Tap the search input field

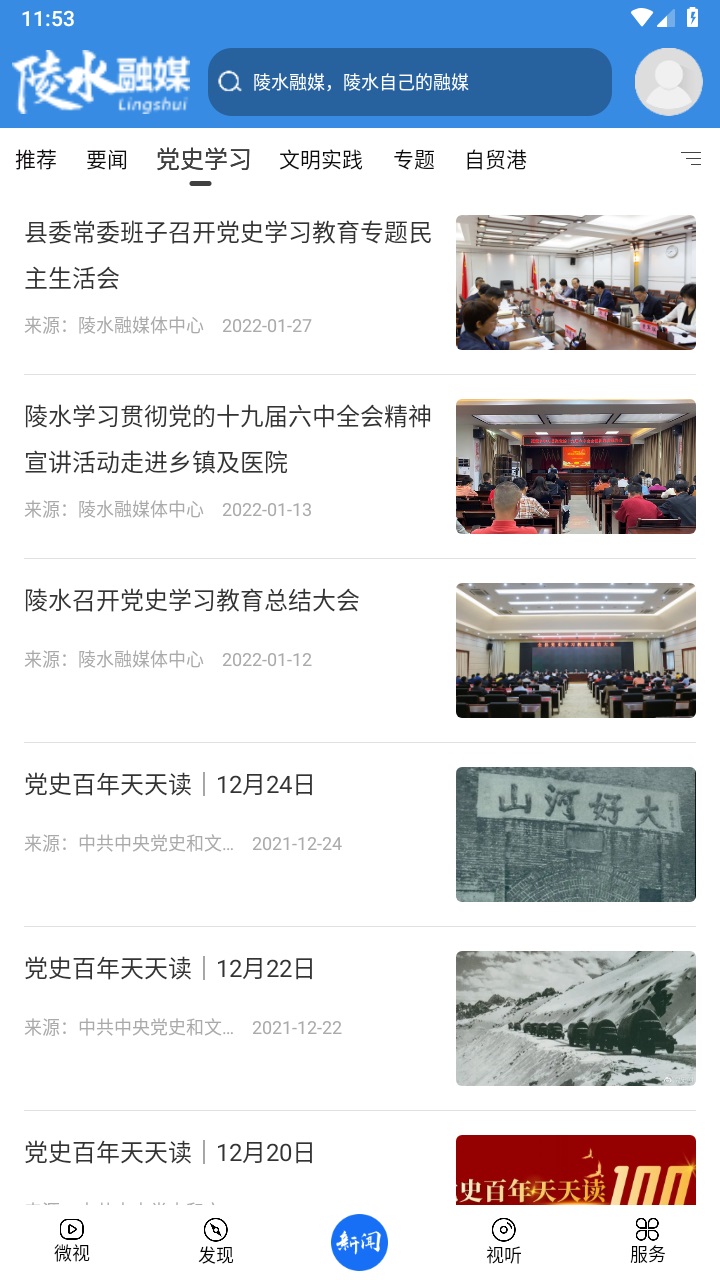(x=410, y=82)
